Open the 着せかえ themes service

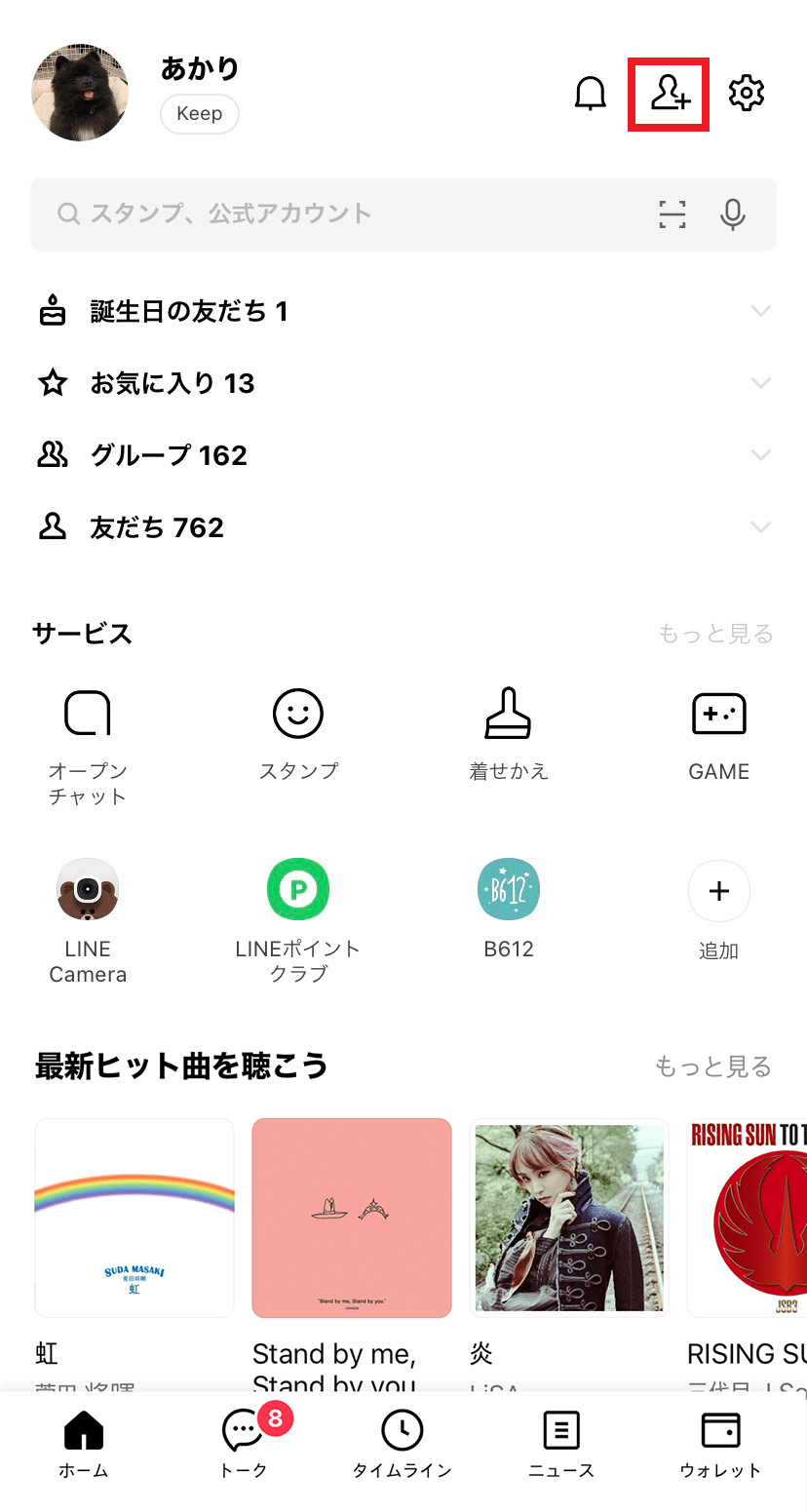tap(509, 734)
